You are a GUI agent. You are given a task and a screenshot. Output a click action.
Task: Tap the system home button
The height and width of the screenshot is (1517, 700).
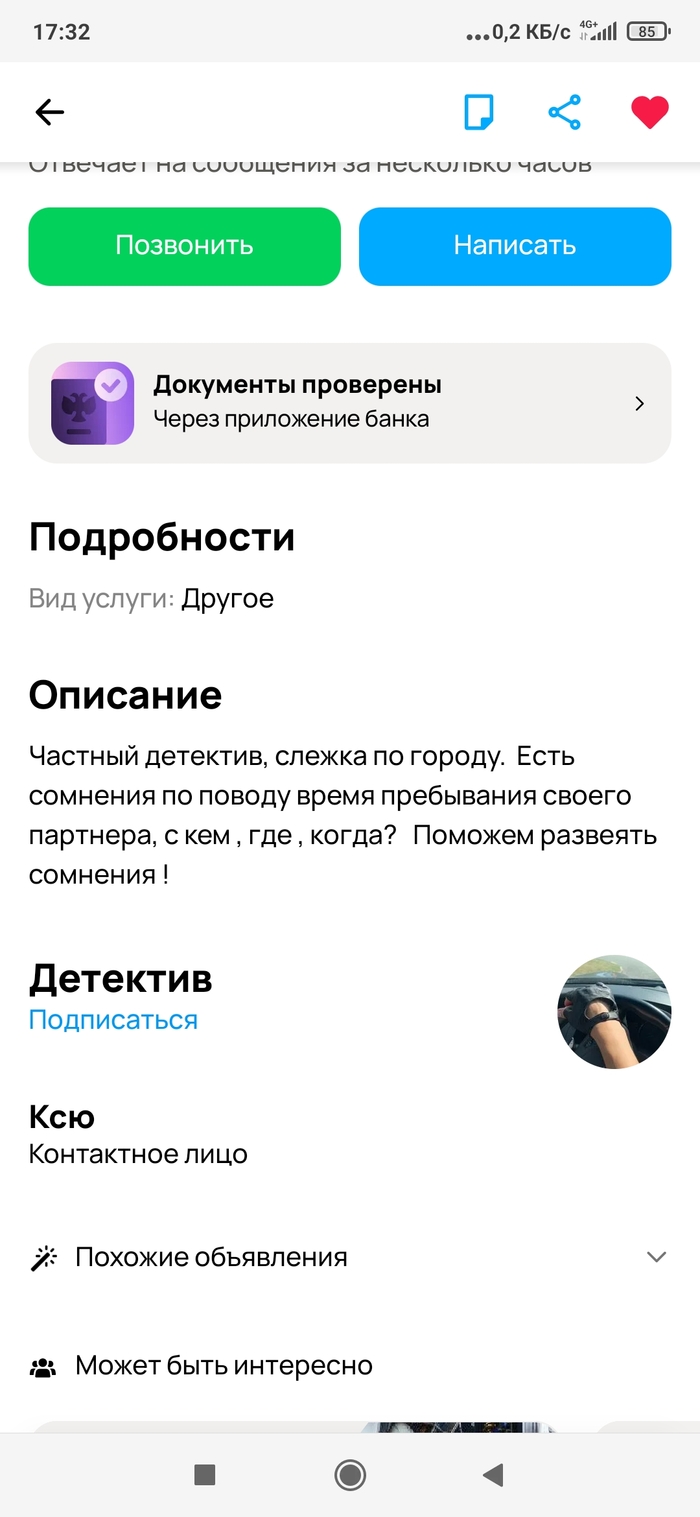[x=350, y=1474]
